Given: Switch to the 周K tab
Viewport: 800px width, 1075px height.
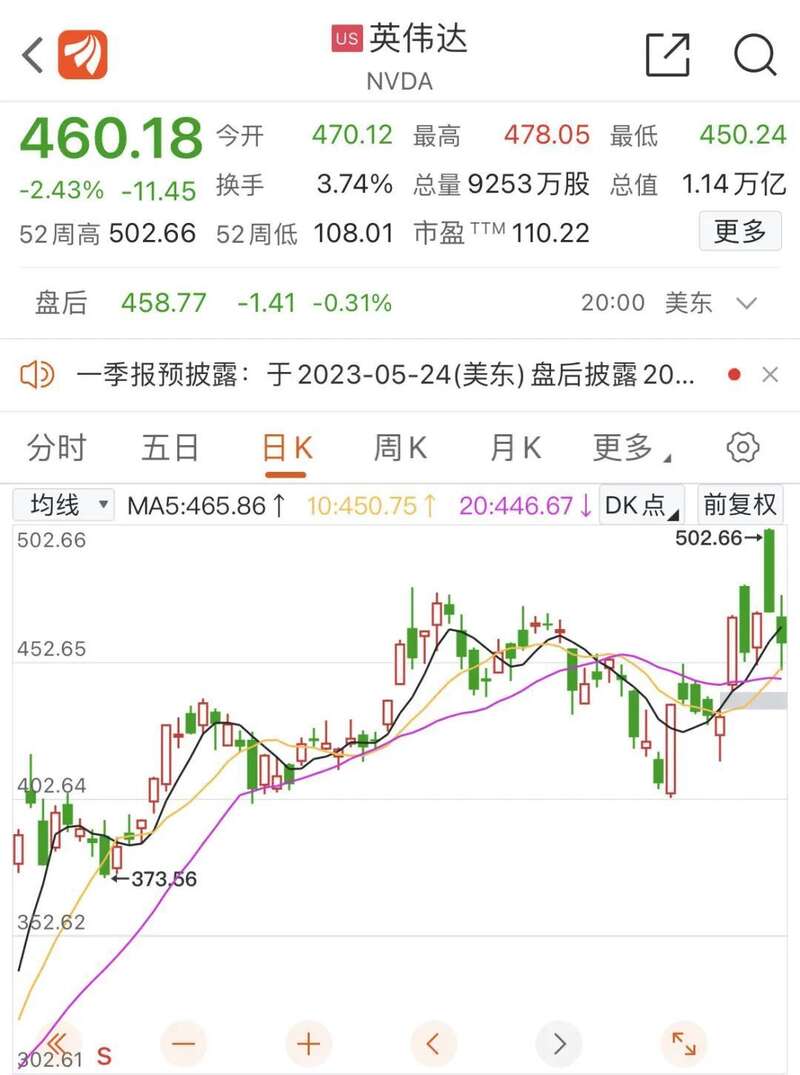Looking at the screenshot, I should (x=398, y=447).
